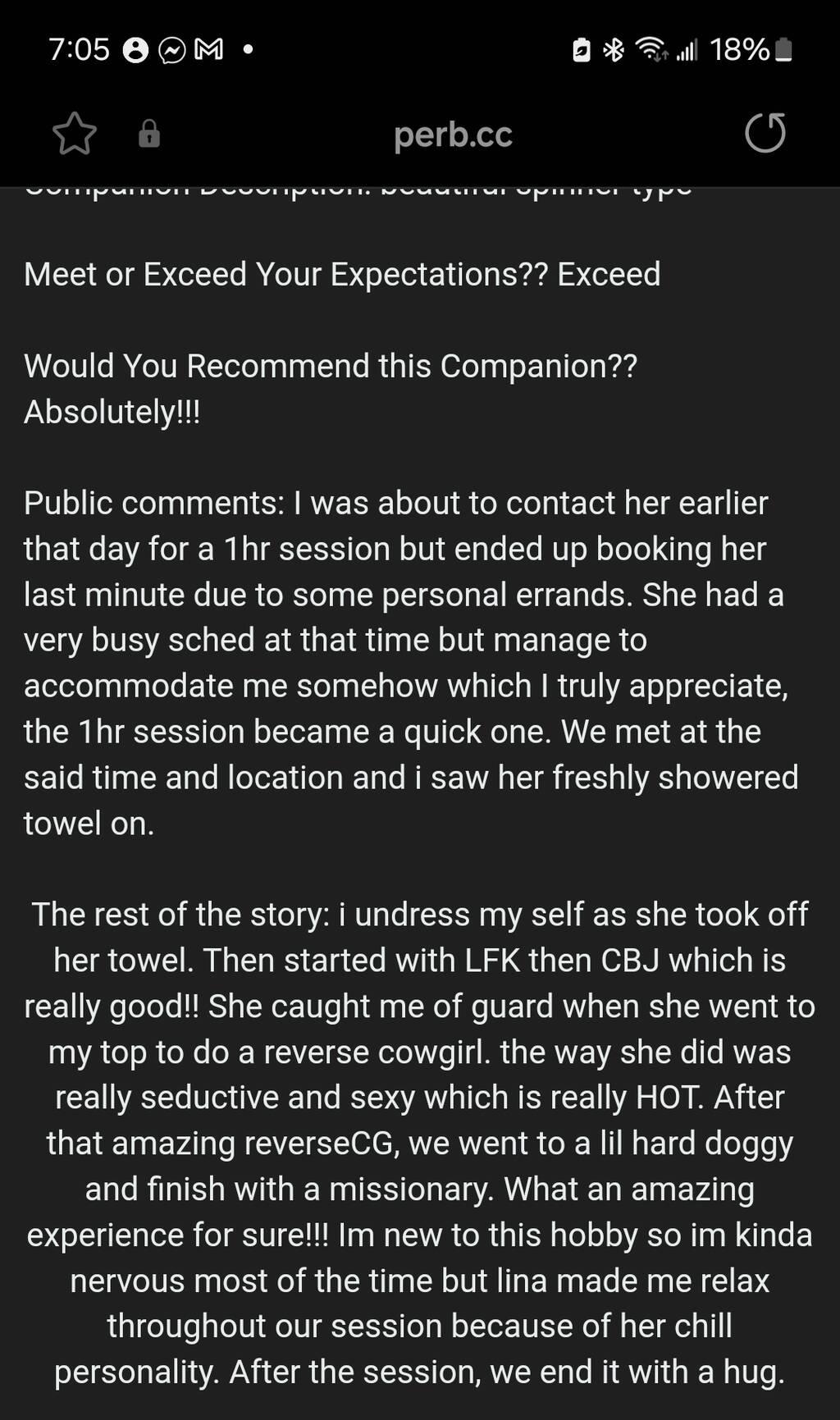Open the perb.cc address bar
This screenshot has width=840, height=1420.
pos(453,135)
